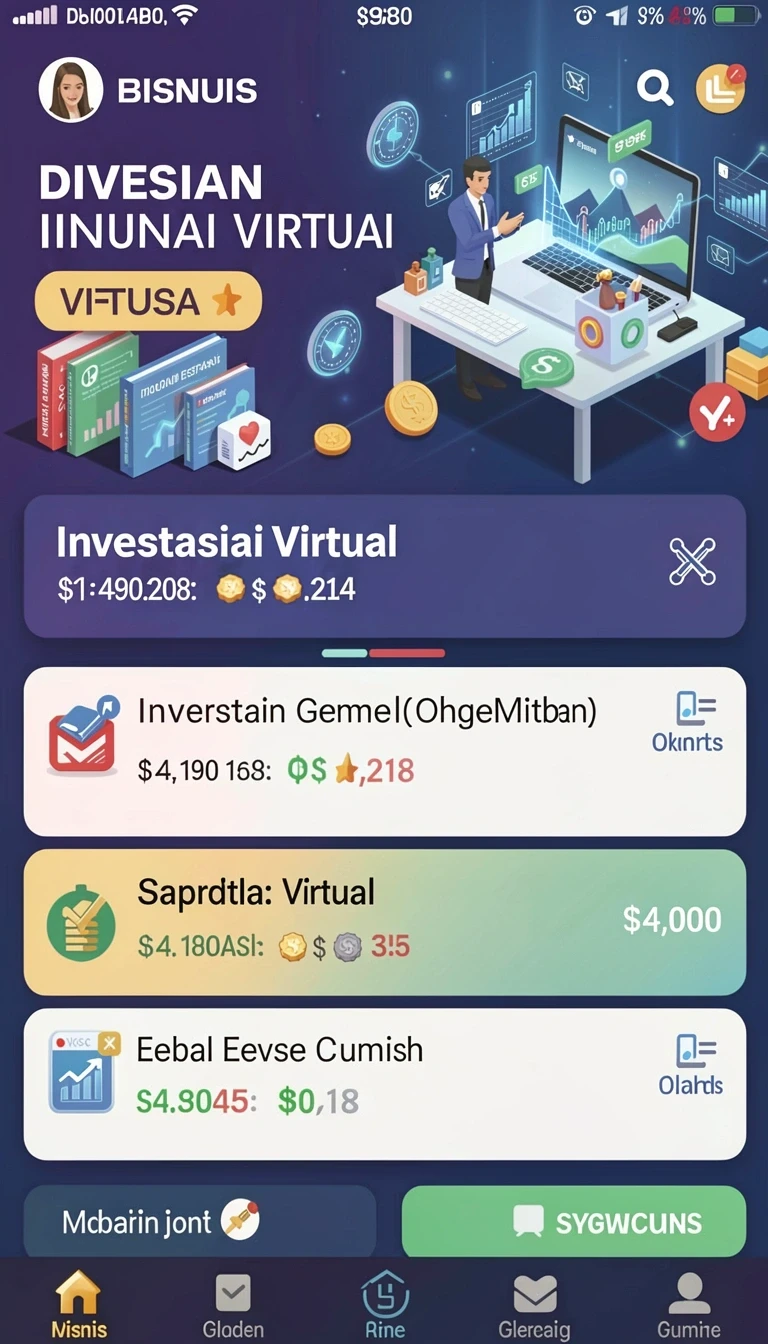Switch to the Glercaig tab

535,1304
